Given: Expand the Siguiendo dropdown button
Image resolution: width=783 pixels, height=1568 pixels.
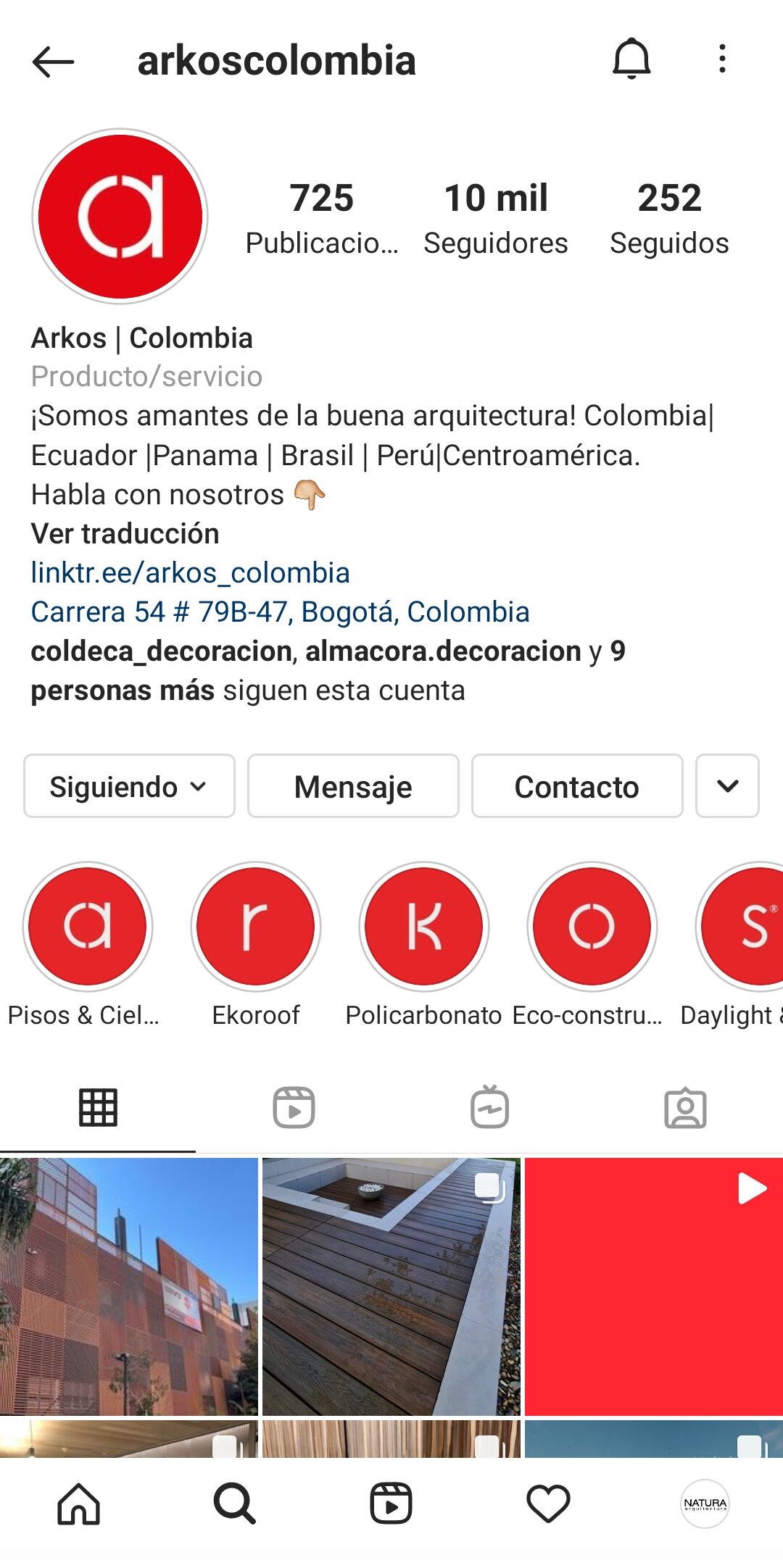Looking at the screenshot, I should pos(129,787).
